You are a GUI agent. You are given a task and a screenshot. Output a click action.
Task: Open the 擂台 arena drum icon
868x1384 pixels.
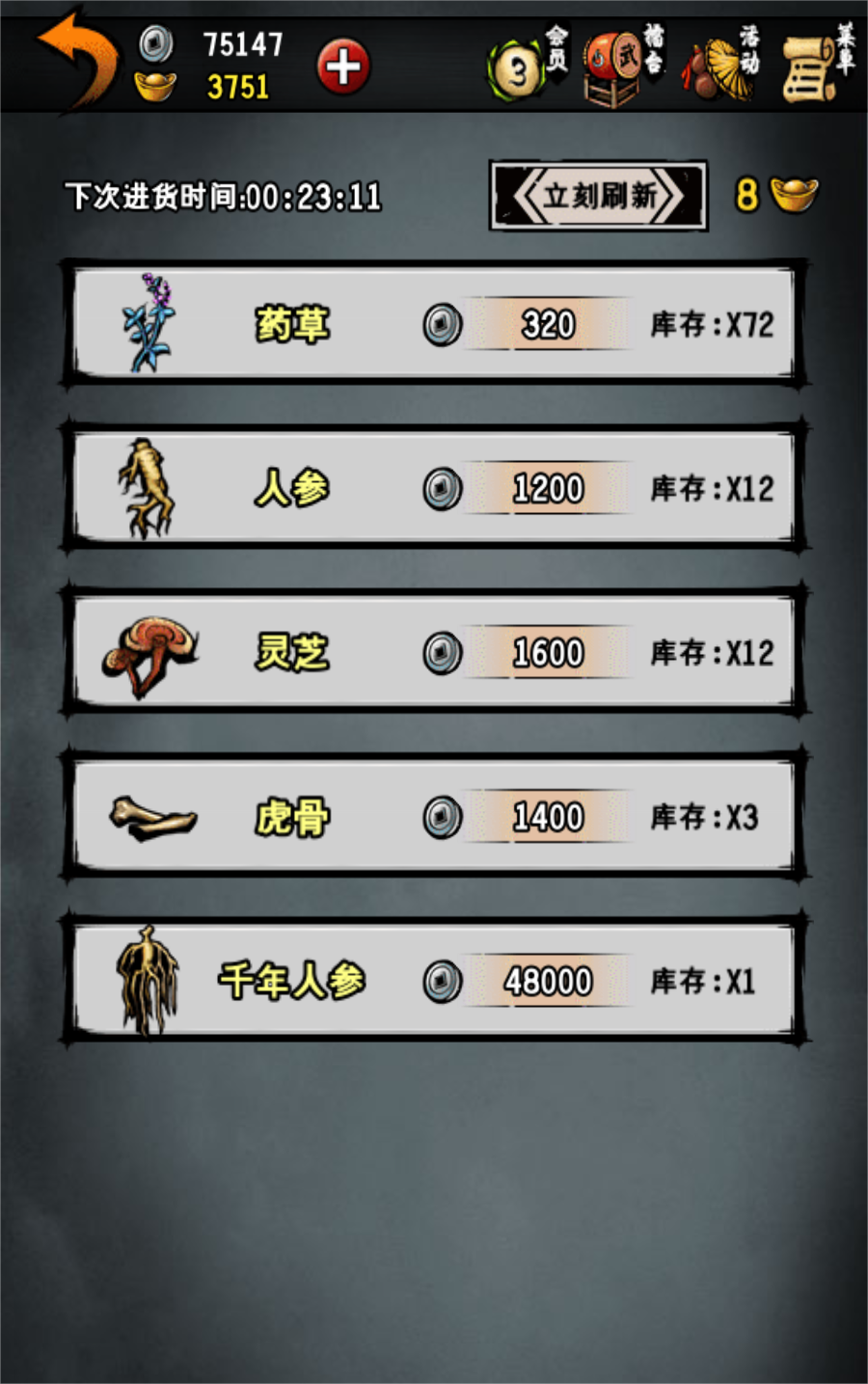tap(622, 66)
